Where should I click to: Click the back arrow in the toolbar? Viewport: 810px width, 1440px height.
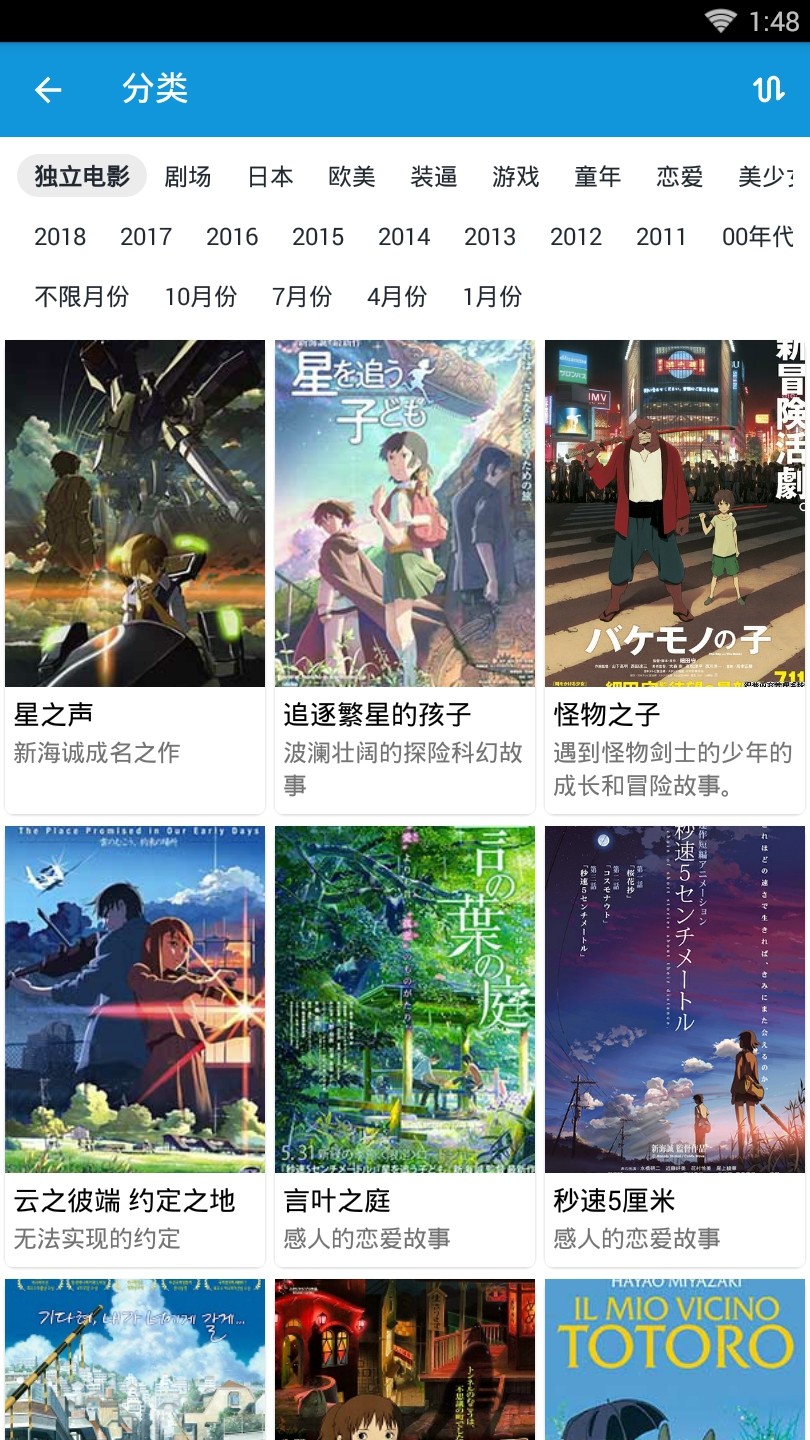[x=47, y=89]
